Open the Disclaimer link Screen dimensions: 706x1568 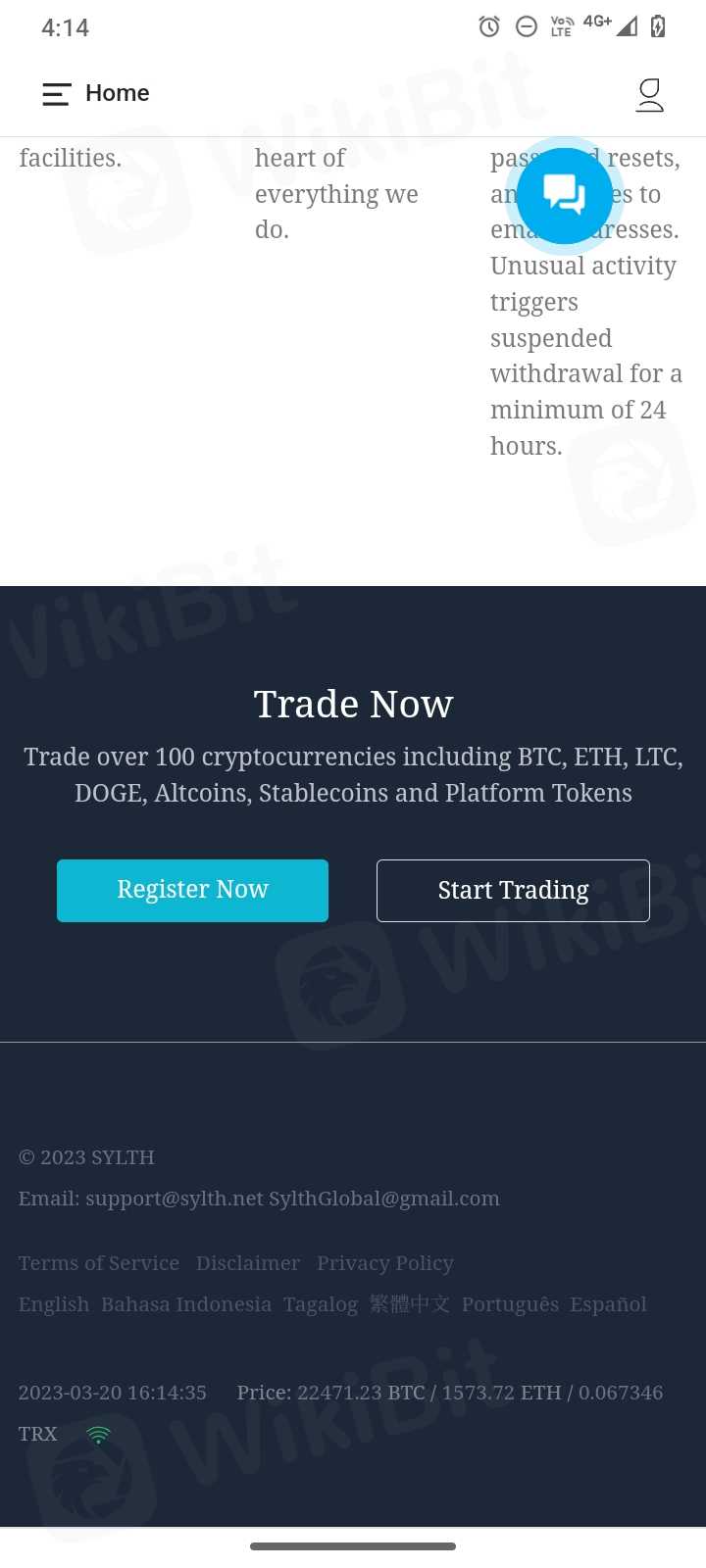tap(248, 1263)
